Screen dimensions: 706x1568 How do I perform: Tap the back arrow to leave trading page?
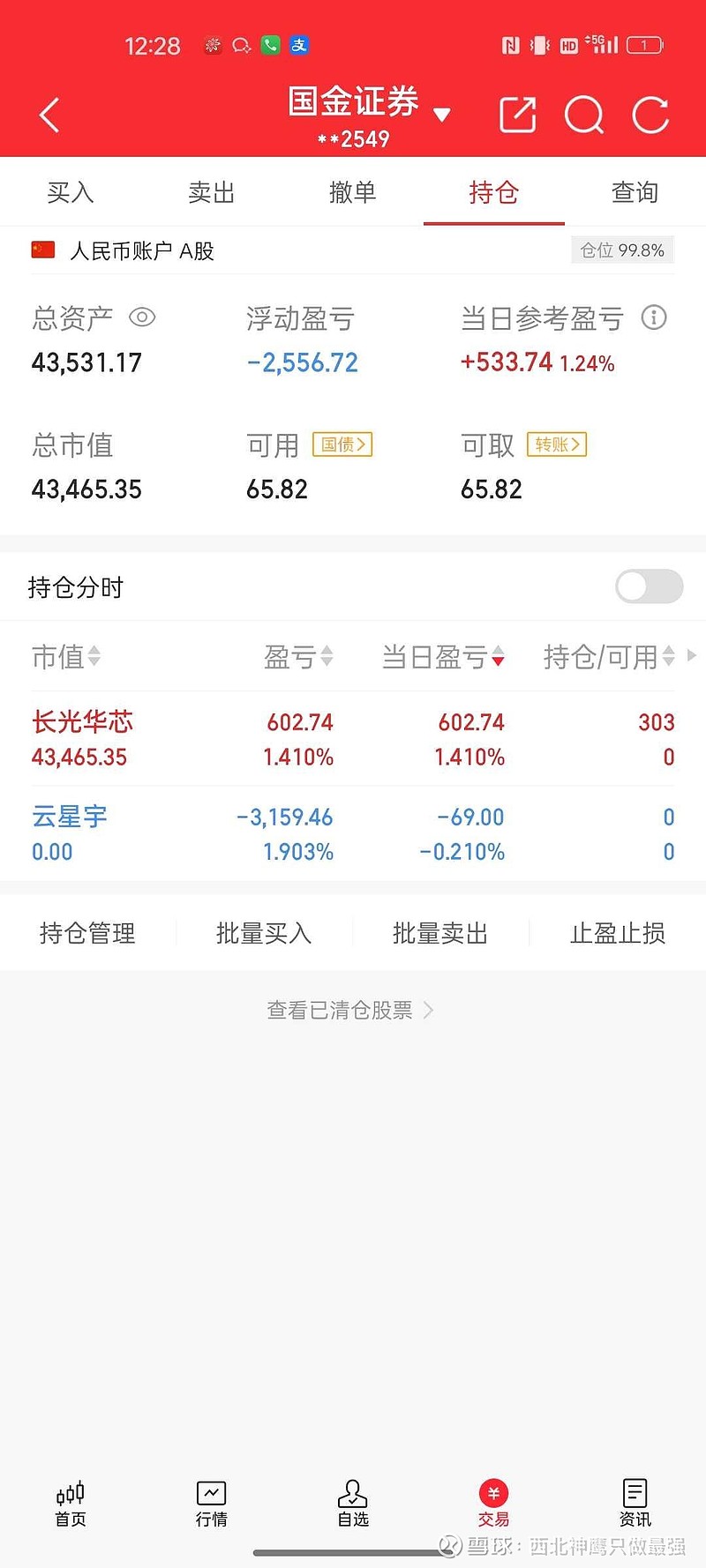click(x=49, y=115)
